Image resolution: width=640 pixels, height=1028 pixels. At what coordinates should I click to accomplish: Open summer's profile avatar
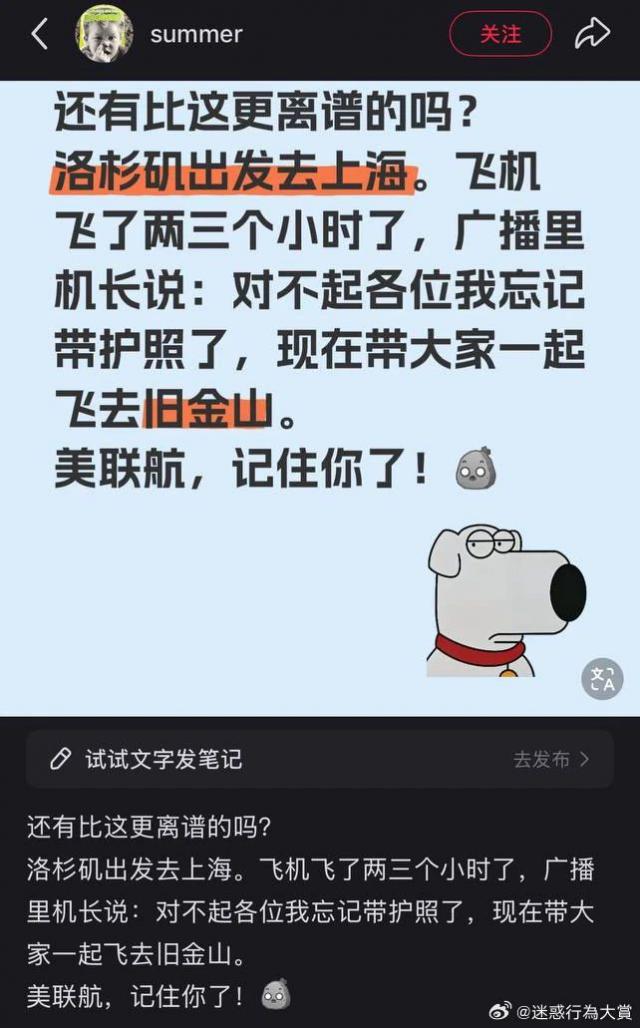click(104, 34)
